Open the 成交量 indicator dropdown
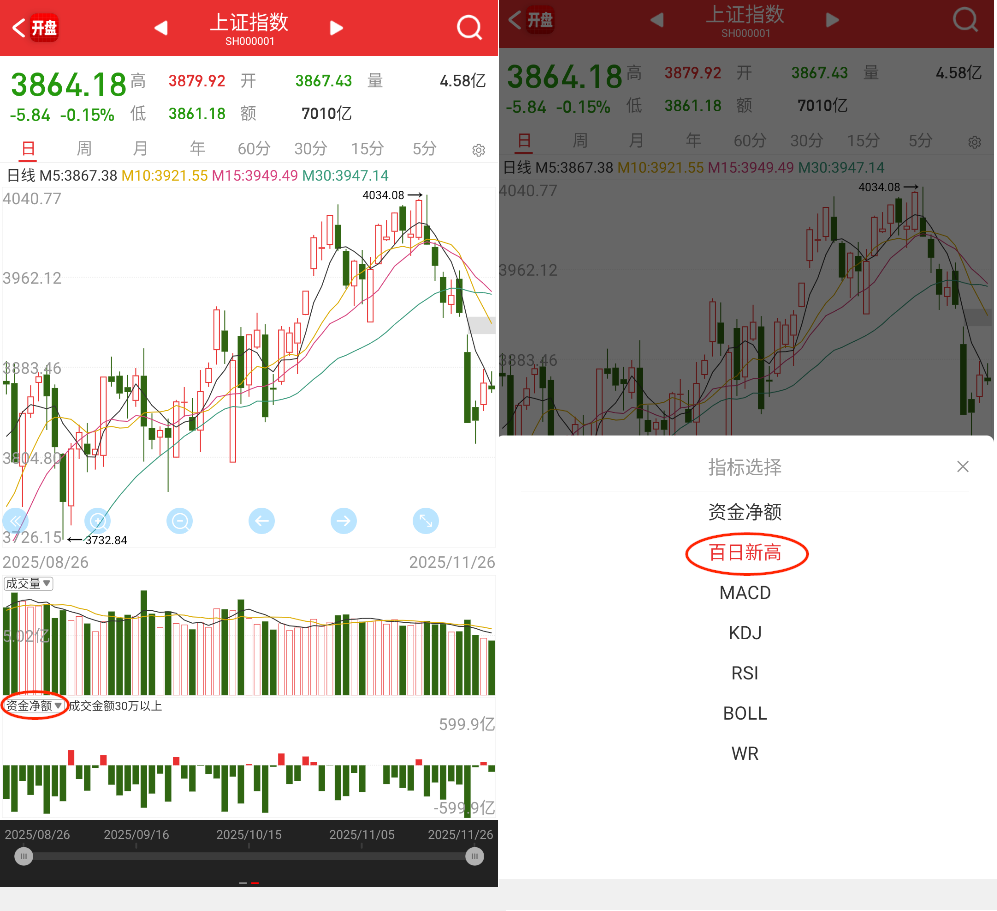The height and width of the screenshot is (911, 997). [x=29, y=583]
